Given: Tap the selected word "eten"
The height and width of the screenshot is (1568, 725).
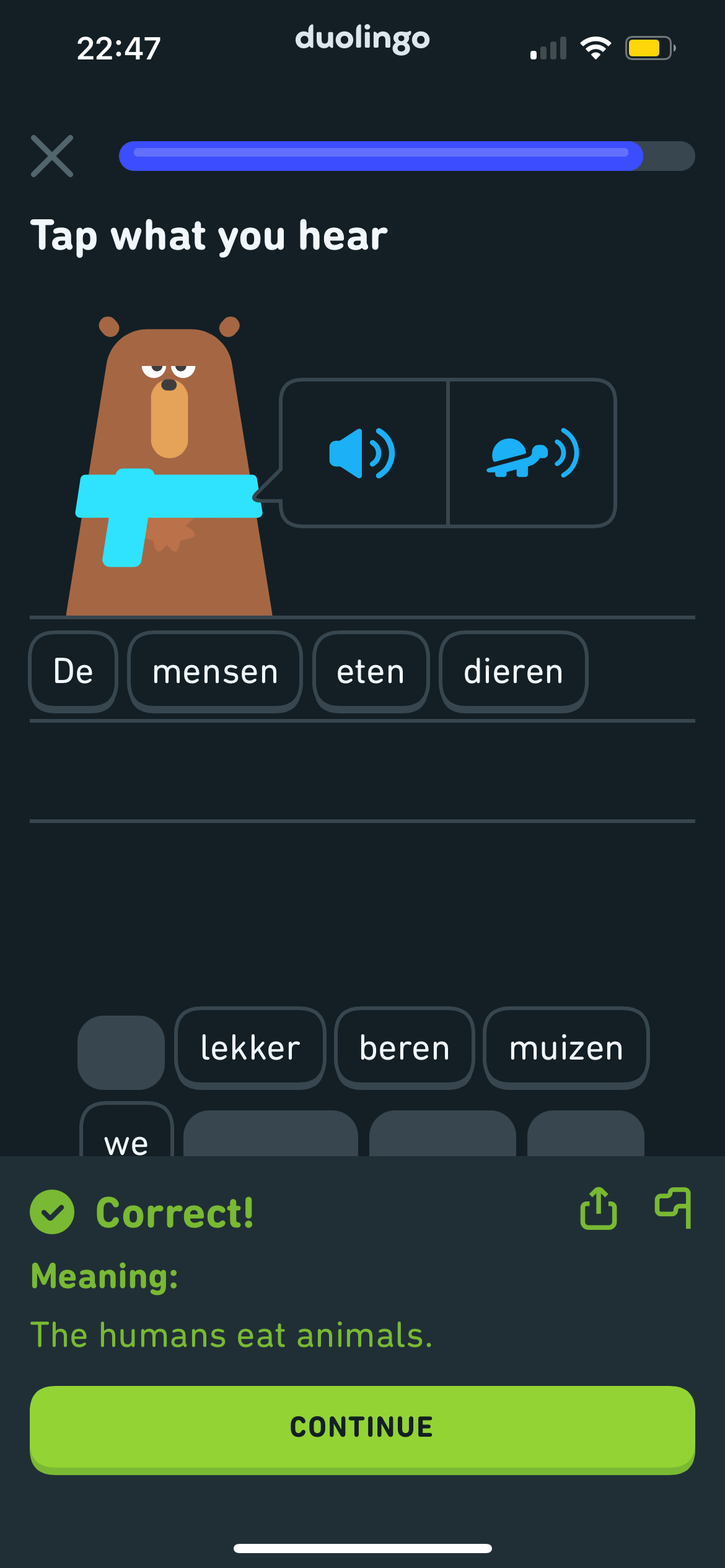Looking at the screenshot, I should tap(371, 672).
